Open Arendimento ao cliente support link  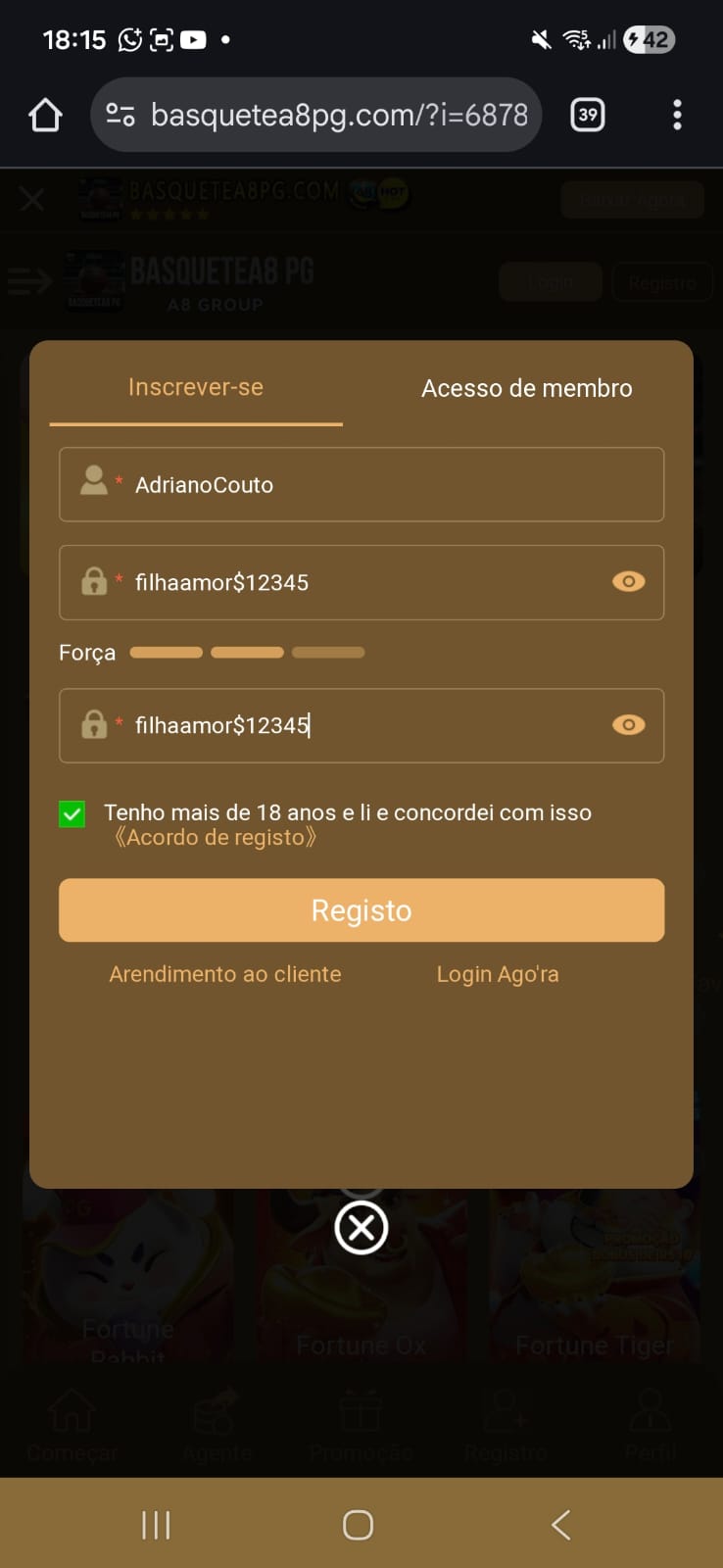225,974
